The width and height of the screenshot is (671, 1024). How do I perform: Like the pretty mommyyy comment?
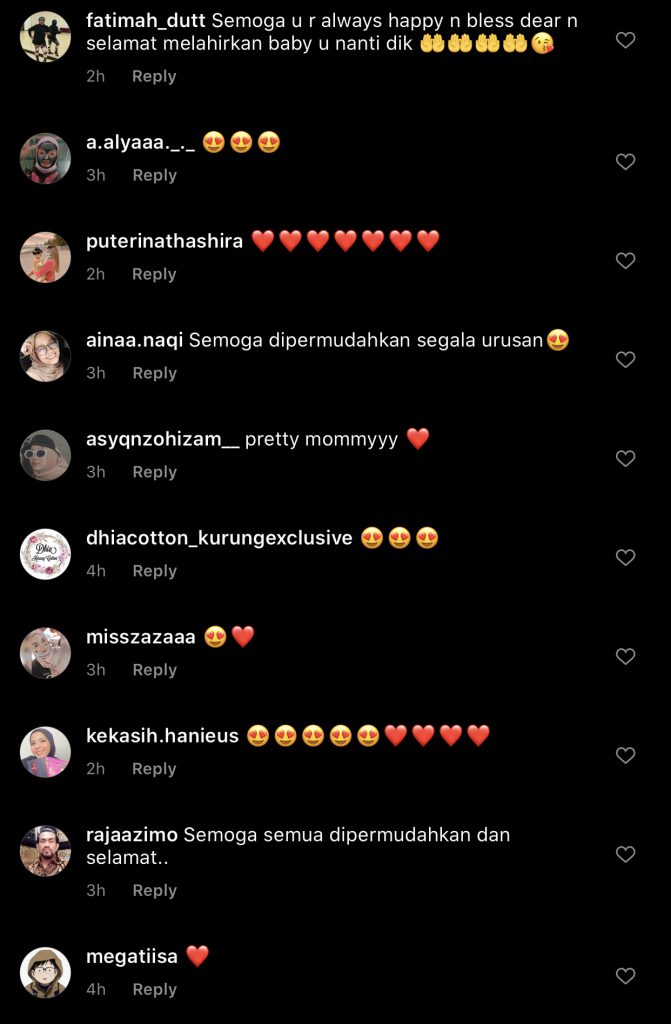pos(625,458)
